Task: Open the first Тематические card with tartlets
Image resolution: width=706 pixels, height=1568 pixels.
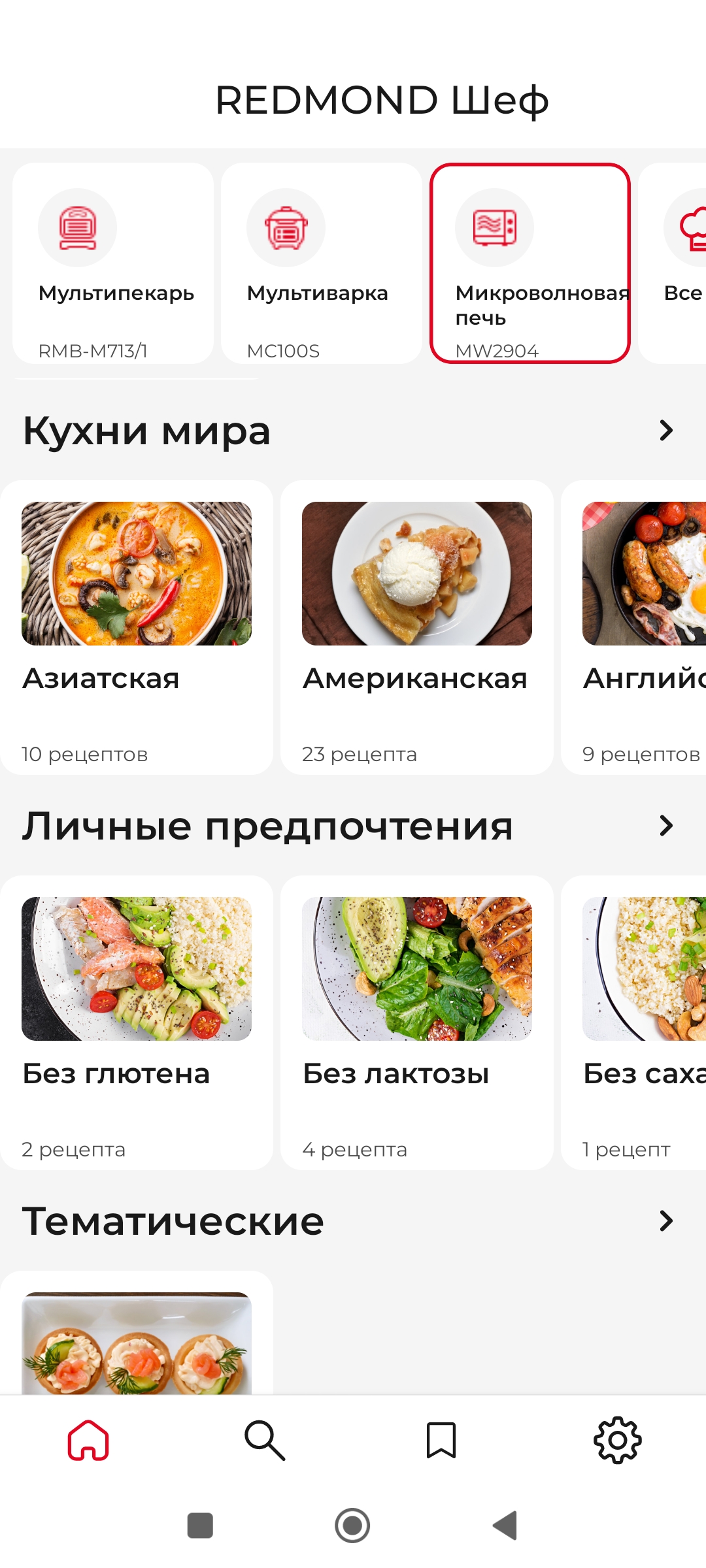Action: [x=137, y=1339]
